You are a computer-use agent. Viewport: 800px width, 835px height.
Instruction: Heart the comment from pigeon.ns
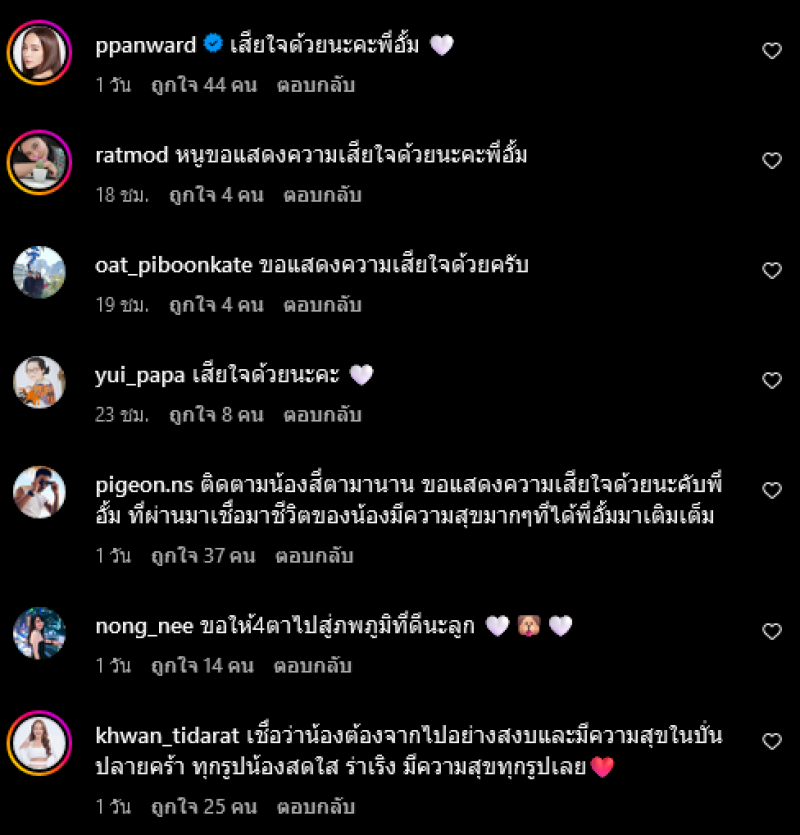coord(771,491)
